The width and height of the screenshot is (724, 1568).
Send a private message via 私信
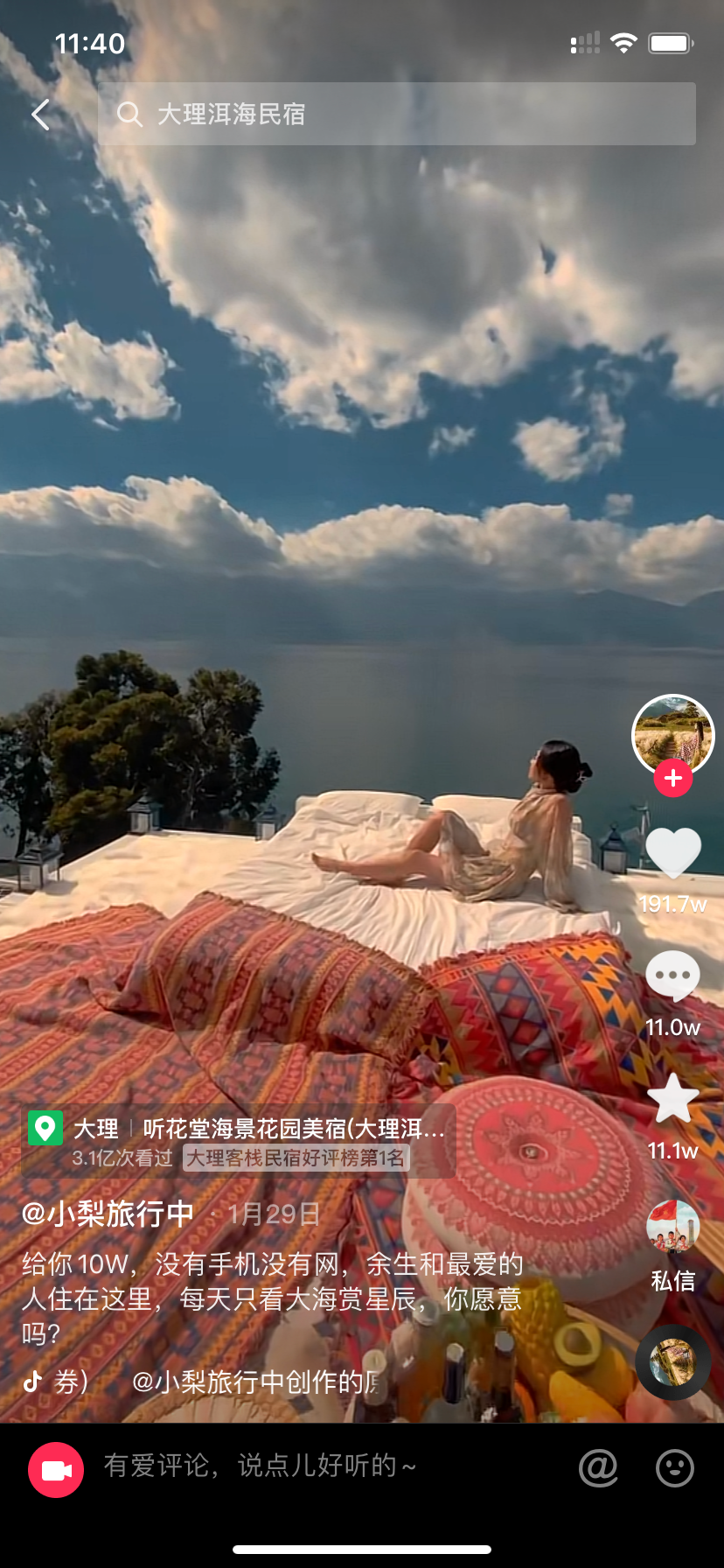[672, 1247]
